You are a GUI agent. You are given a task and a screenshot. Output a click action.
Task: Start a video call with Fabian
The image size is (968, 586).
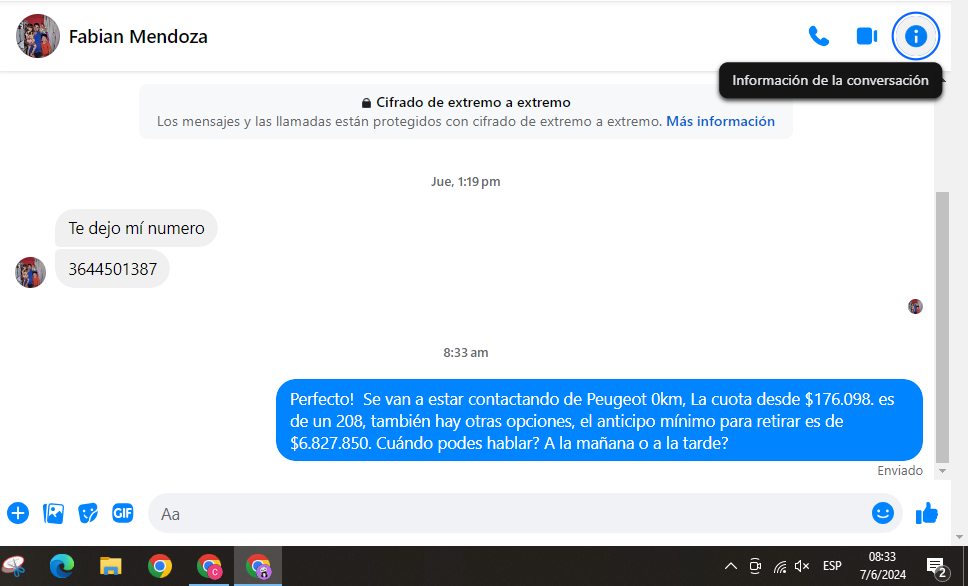click(x=866, y=37)
